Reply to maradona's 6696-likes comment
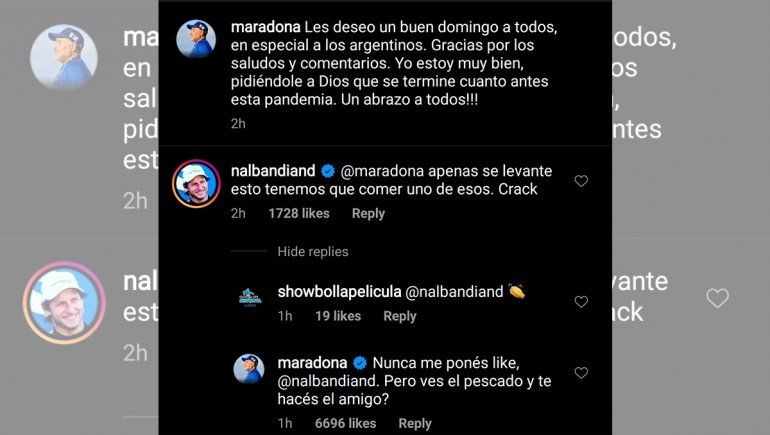 pos(415,423)
